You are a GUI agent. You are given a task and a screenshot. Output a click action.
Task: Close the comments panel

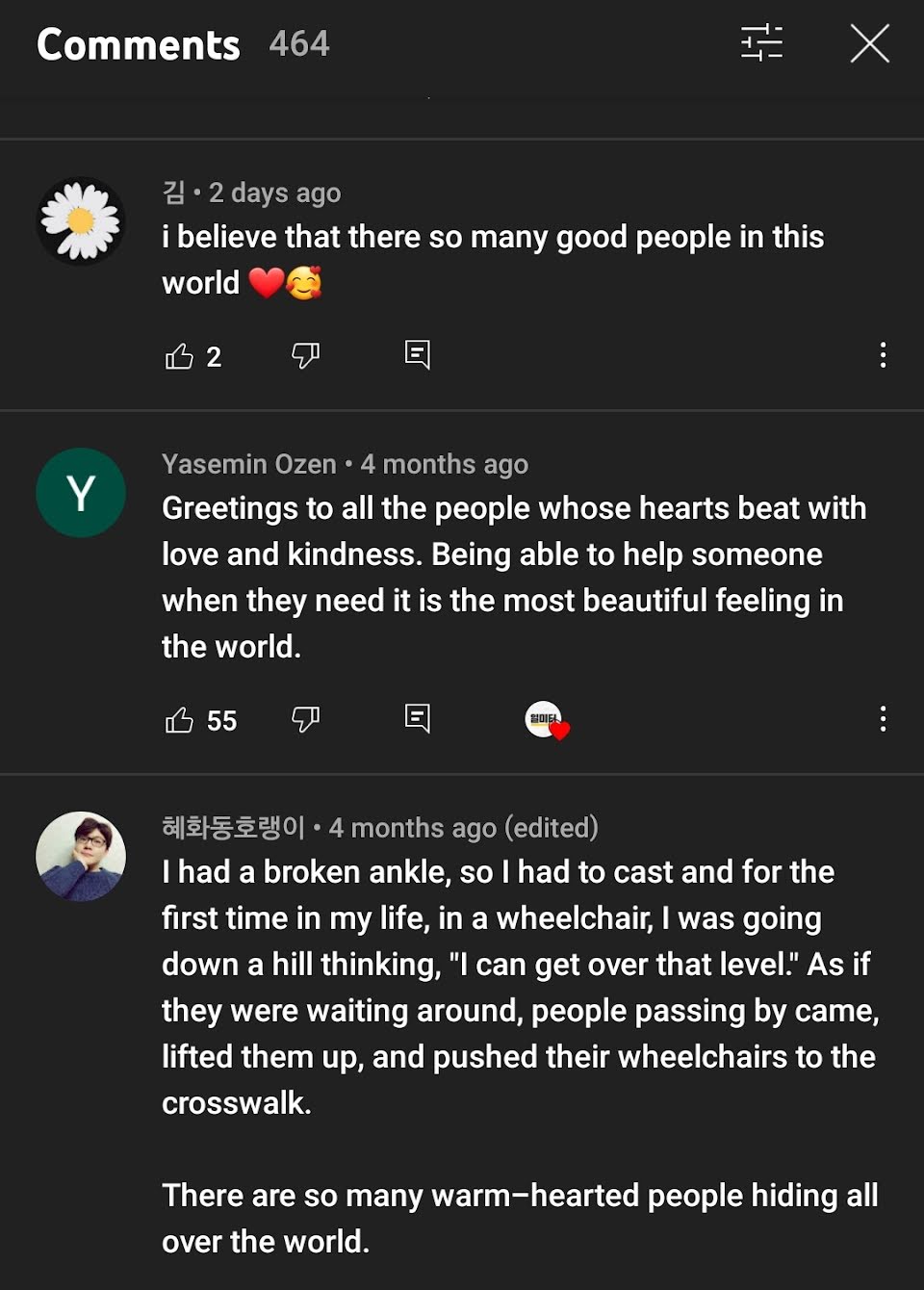pos(869,43)
